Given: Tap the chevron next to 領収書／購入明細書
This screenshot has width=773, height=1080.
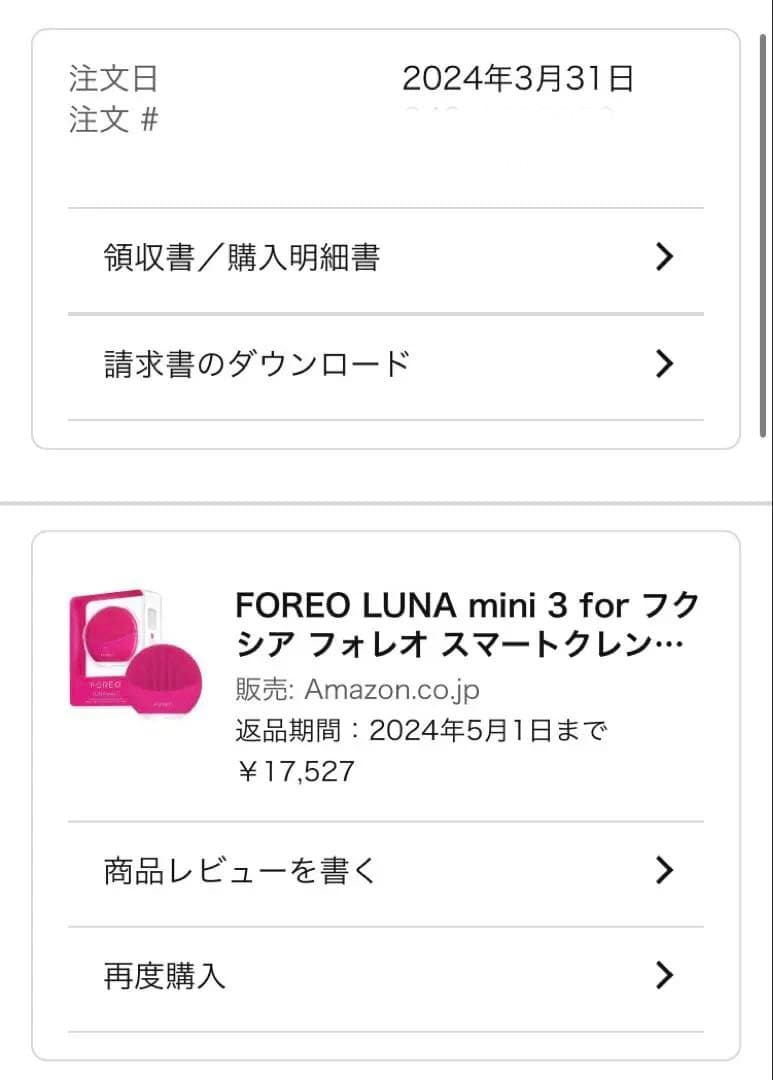Looking at the screenshot, I should coord(663,257).
